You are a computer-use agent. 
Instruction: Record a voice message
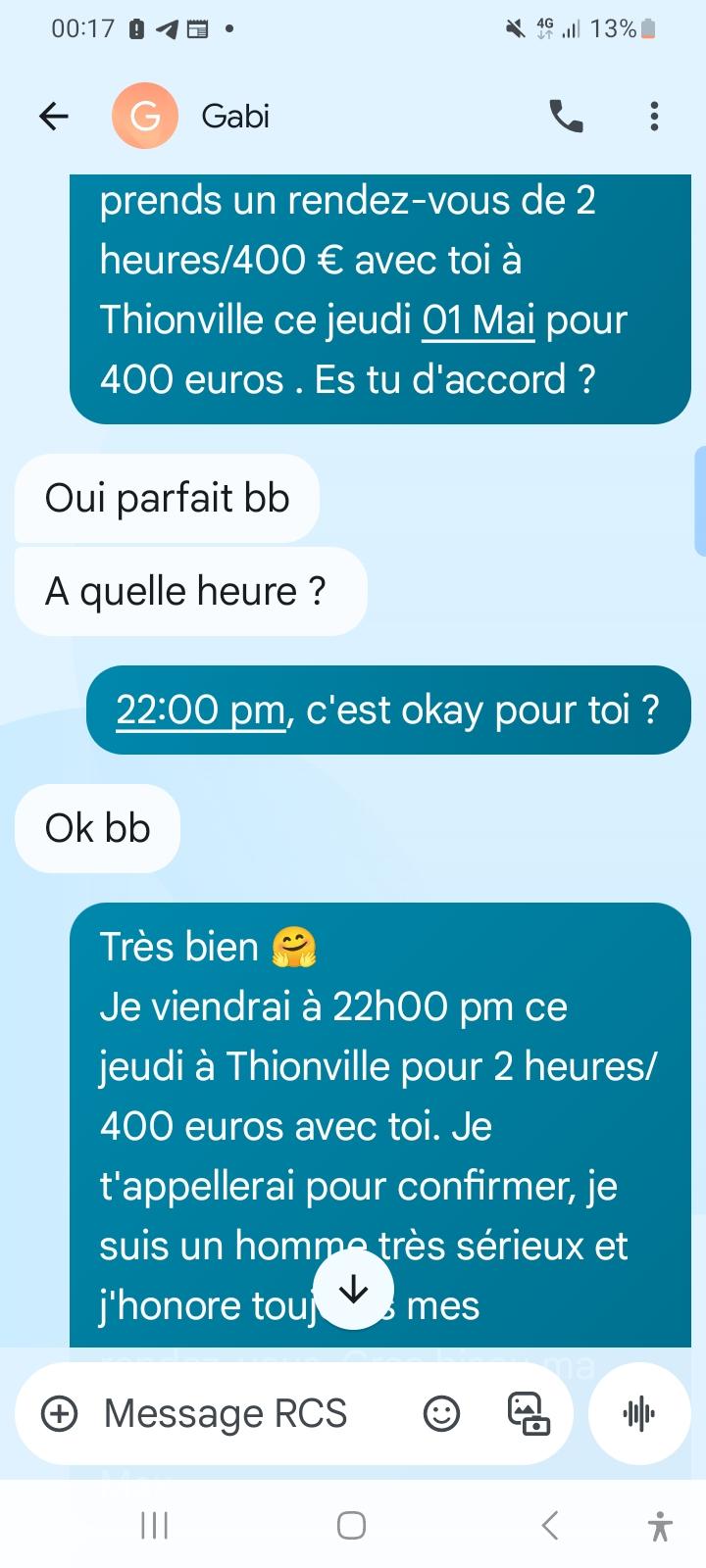[639, 1413]
